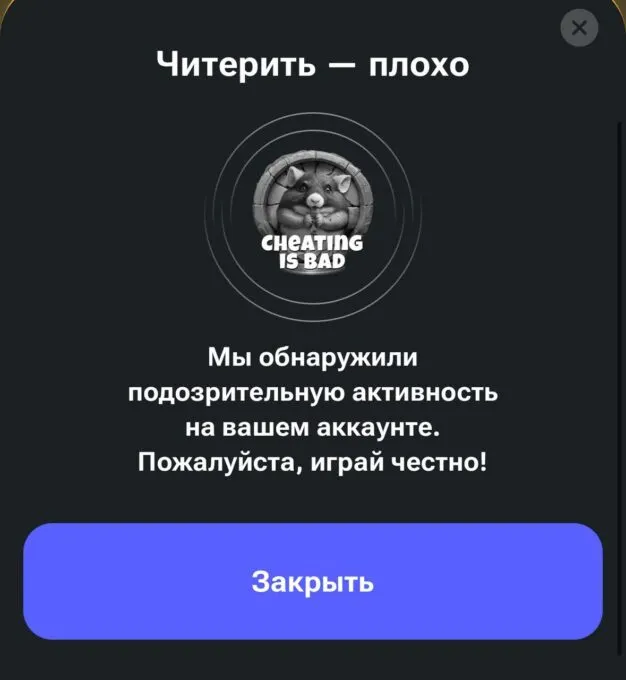Dismiss the dialog with the X icon
The image size is (626, 680).
tap(578, 29)
